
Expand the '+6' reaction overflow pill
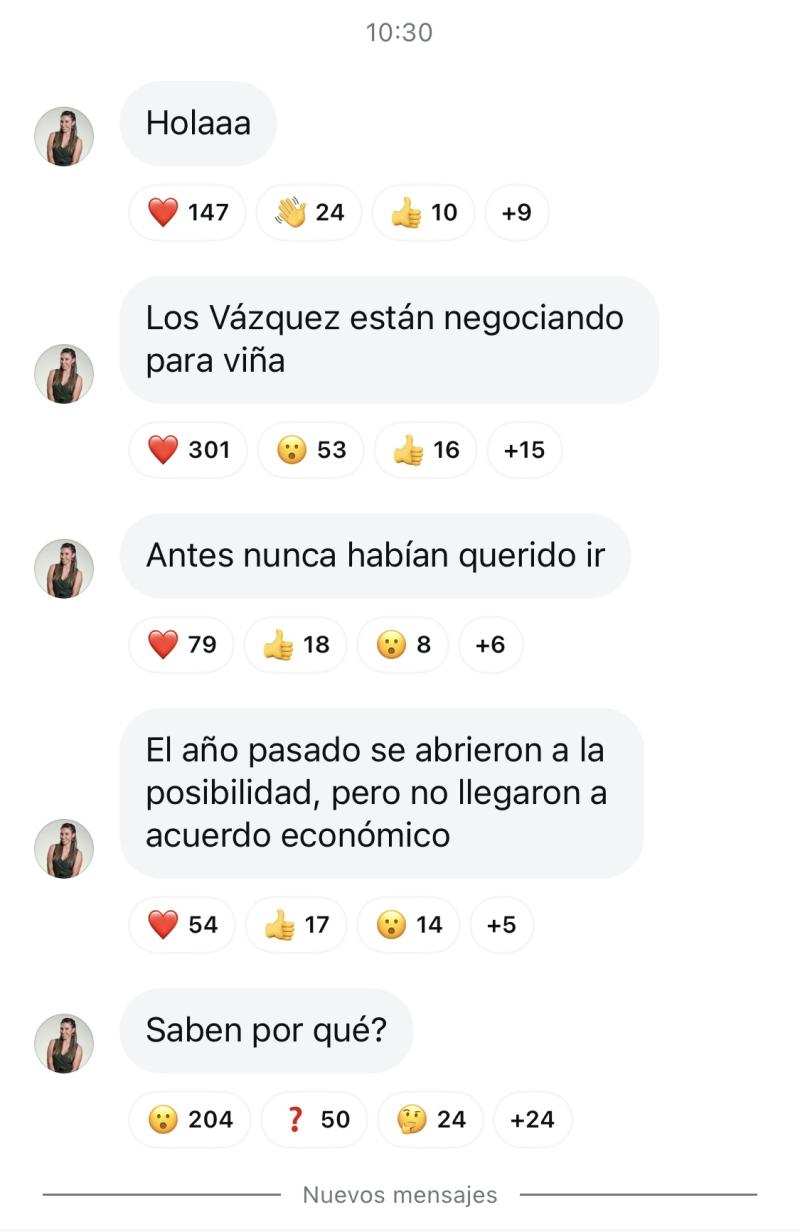pos(490,645)
